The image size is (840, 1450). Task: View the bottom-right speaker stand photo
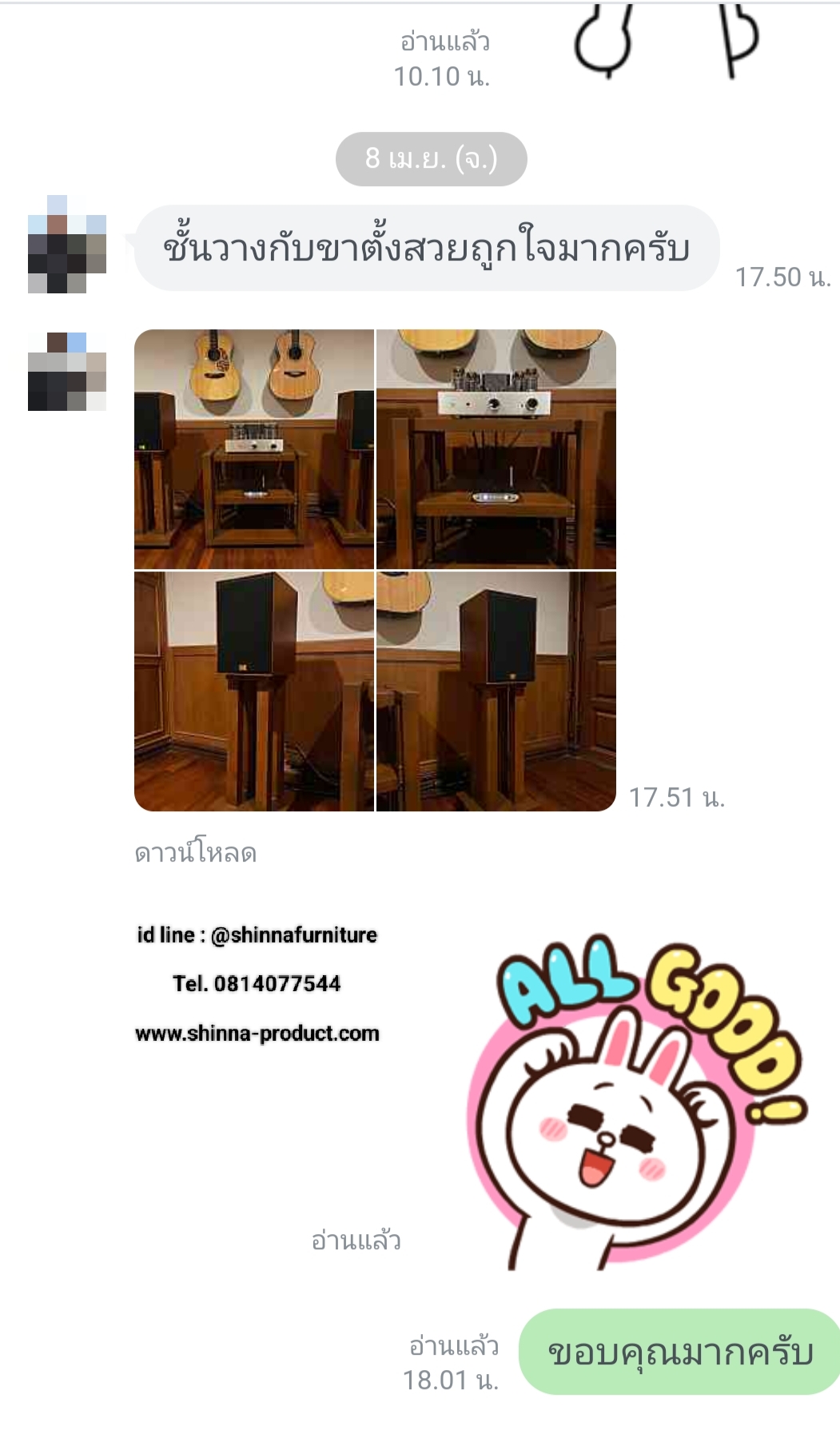pyautogui.click(x=496, y=691)
